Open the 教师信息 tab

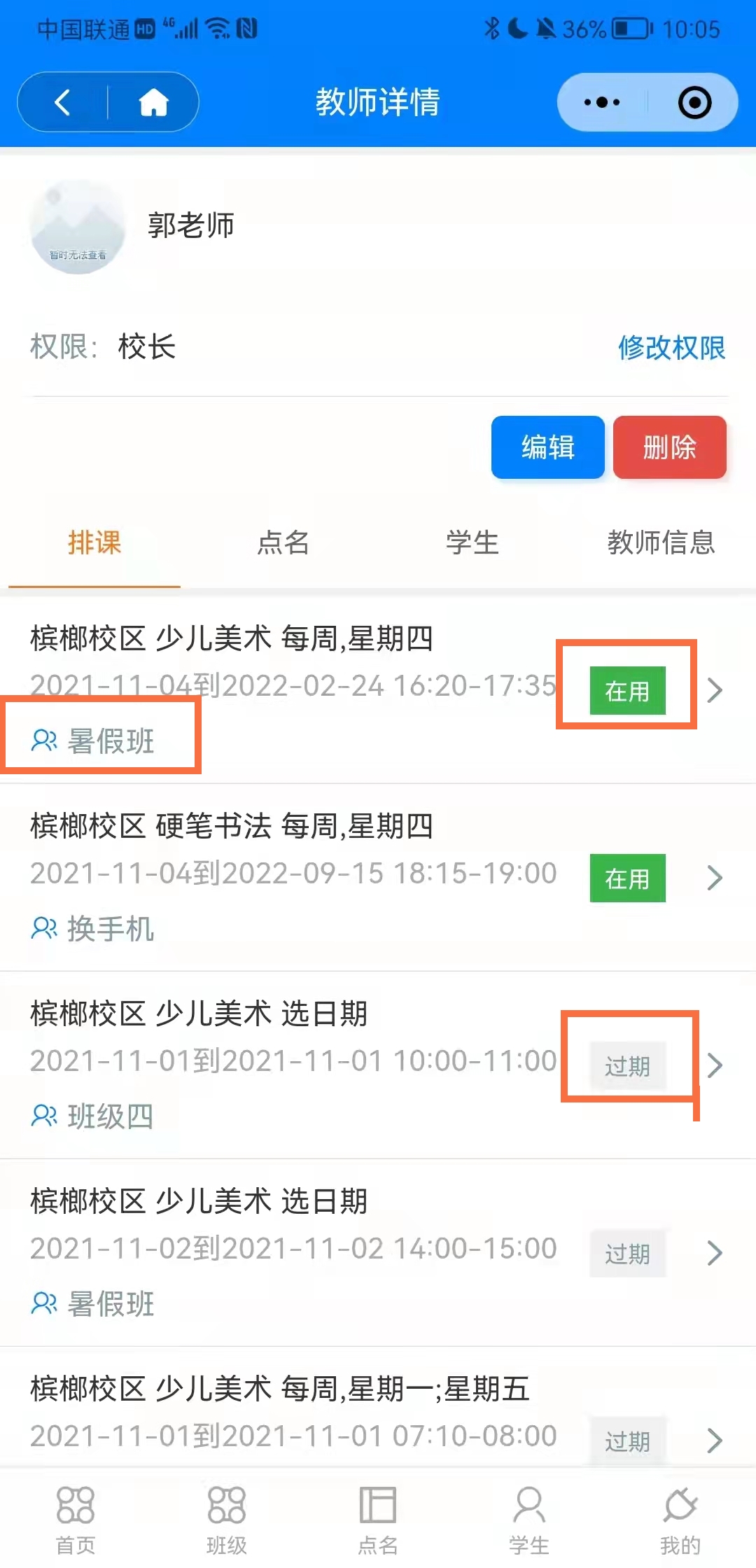661,542
